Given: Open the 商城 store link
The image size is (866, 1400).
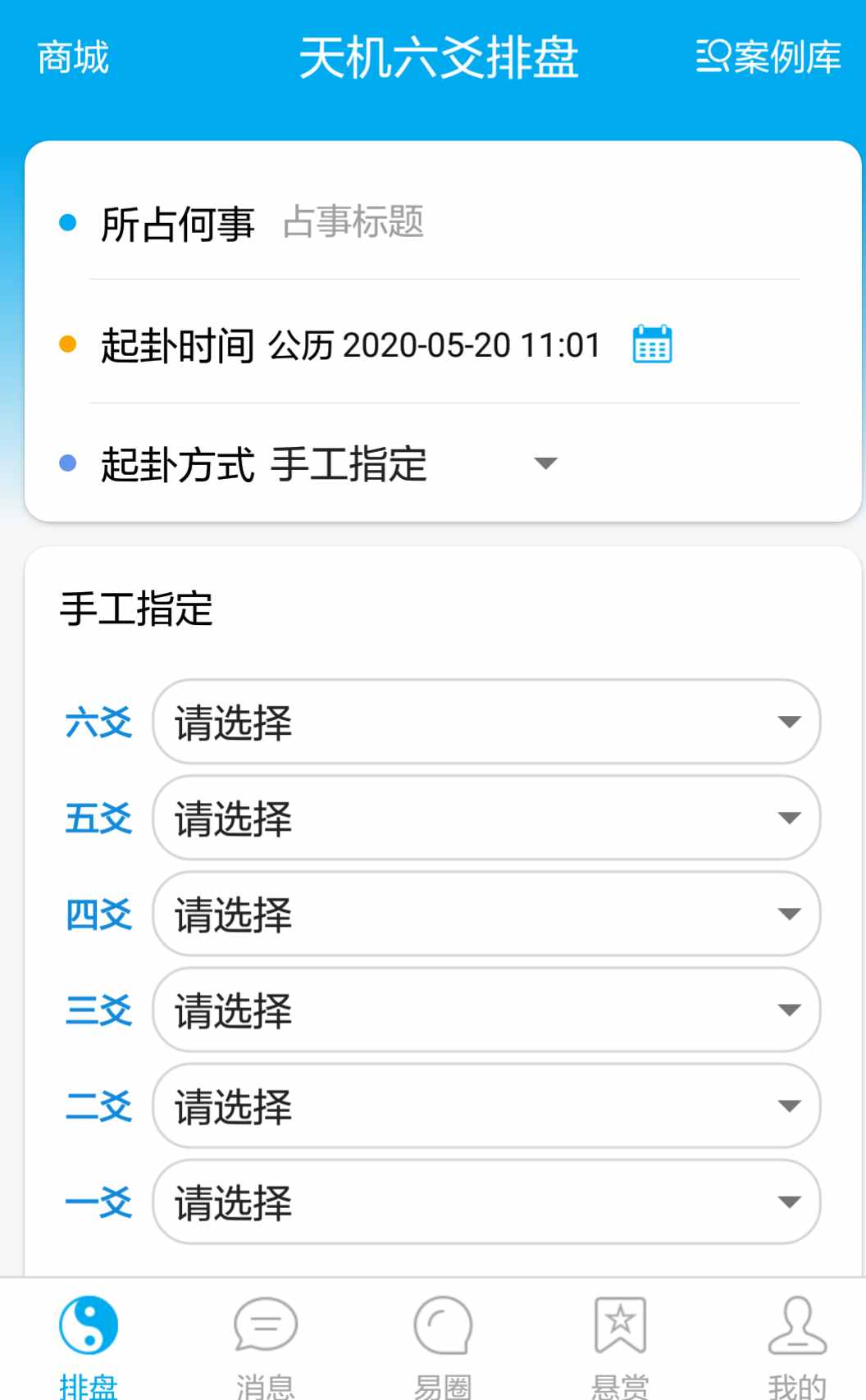Looking at the screenshot, I should [71, 57].
